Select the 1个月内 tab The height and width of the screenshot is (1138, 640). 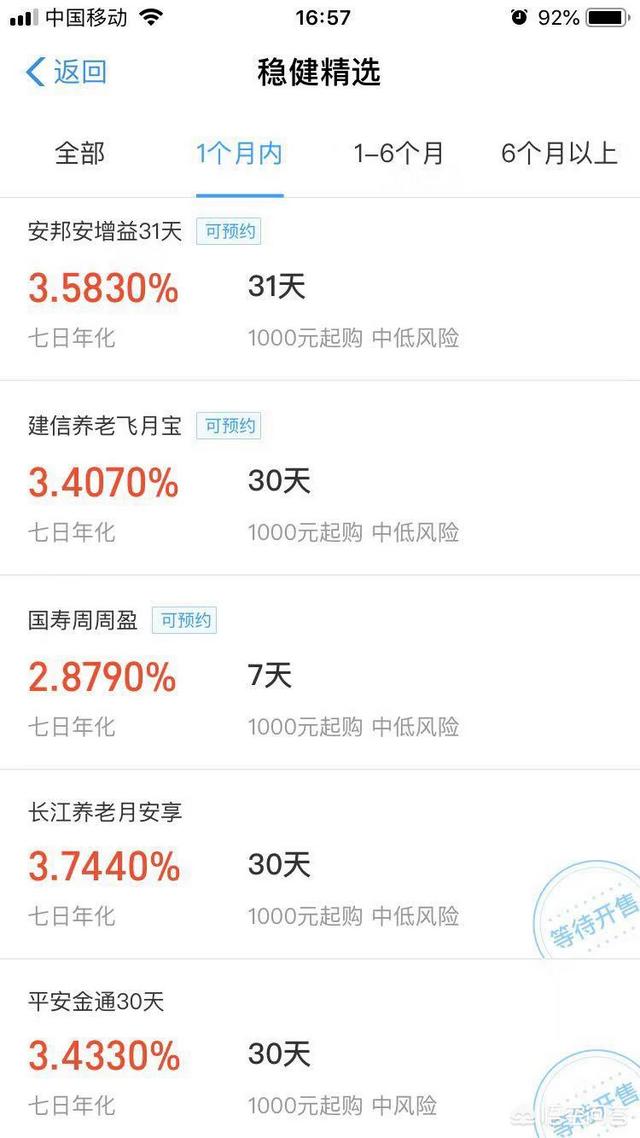[x=239, y=153]
